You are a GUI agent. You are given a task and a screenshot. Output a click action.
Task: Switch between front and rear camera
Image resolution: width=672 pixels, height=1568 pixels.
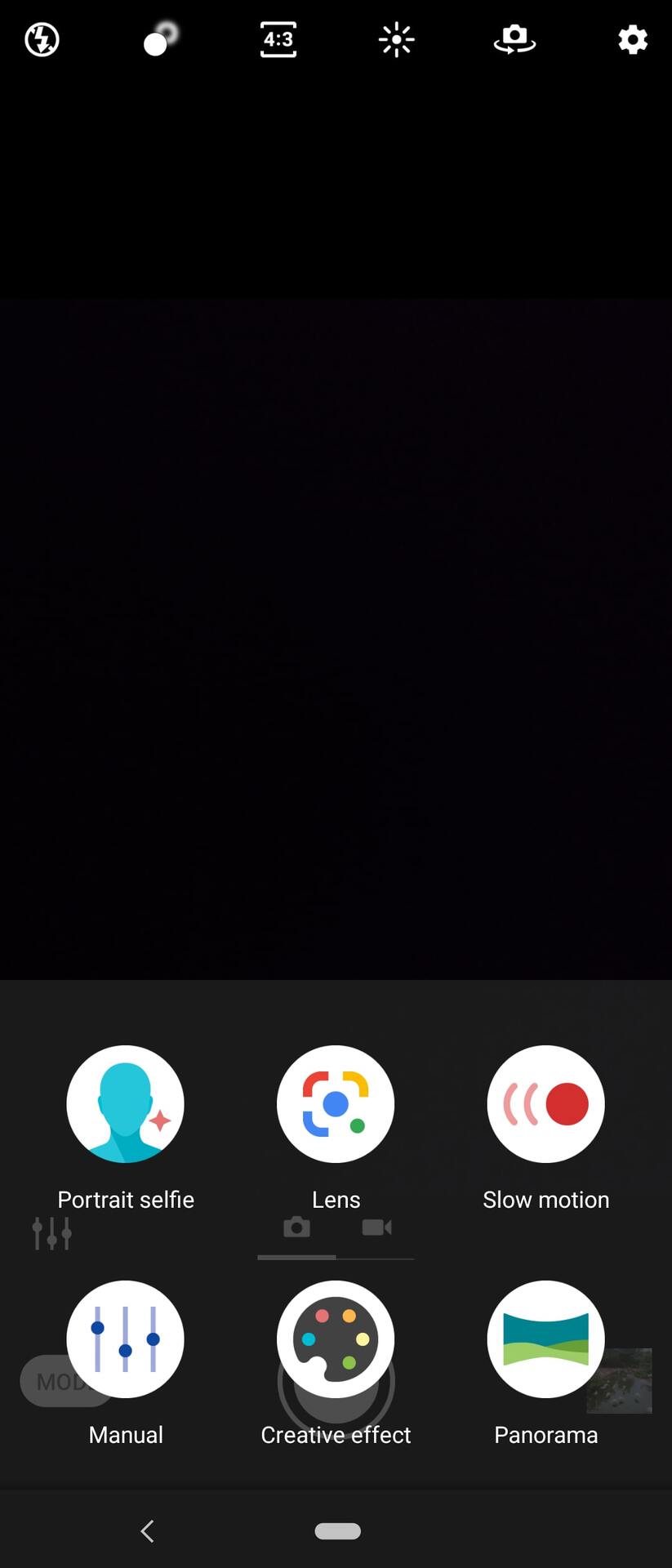(514, 39)
